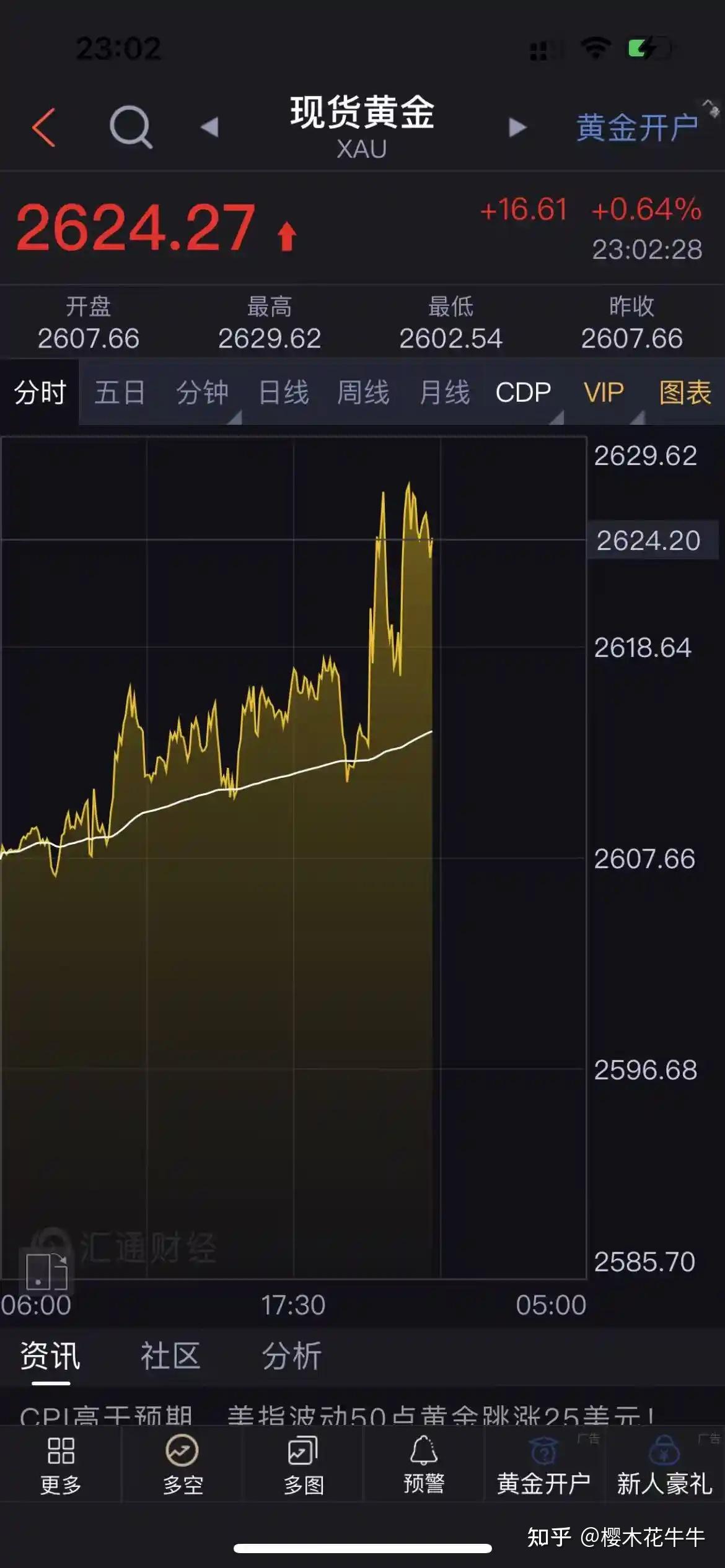Open the VIP tab
Image resolution: width=725 pixels, height=1568 pixels.
(x=604, y=393)
